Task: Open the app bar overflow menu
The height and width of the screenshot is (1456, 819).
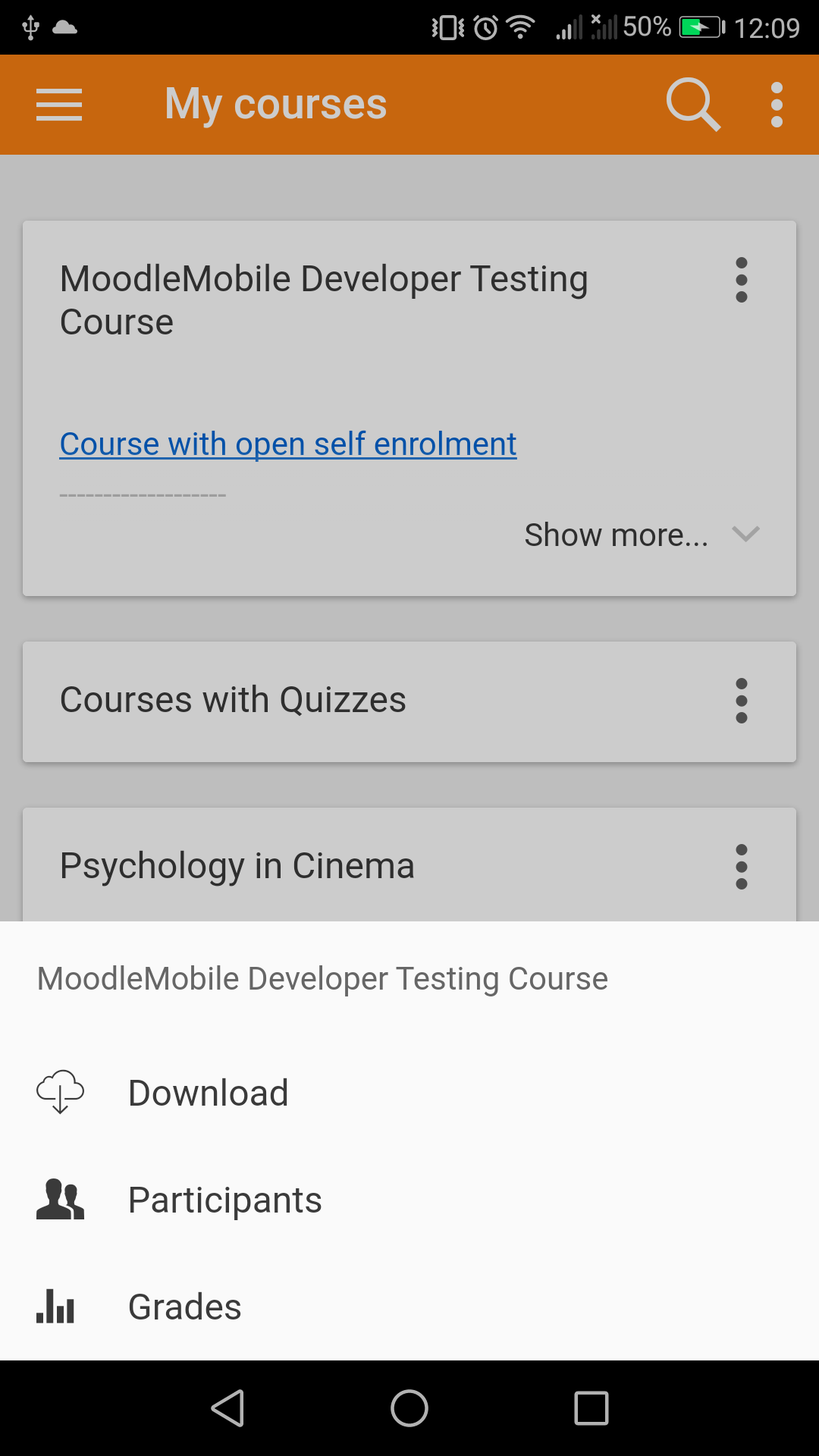Action: click(777, 105)
